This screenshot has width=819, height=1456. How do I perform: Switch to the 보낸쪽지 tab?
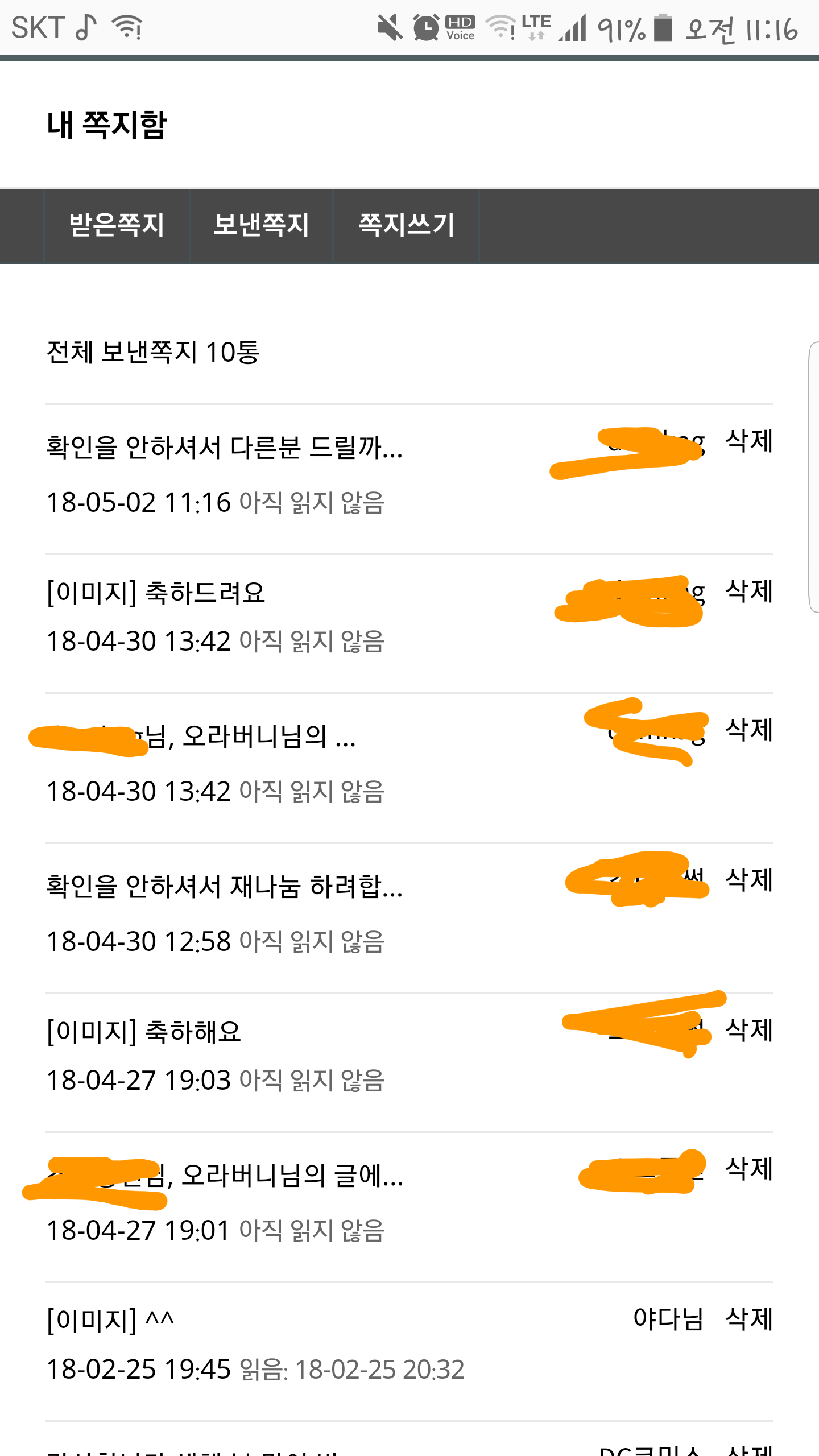click(x=261, y=225)
